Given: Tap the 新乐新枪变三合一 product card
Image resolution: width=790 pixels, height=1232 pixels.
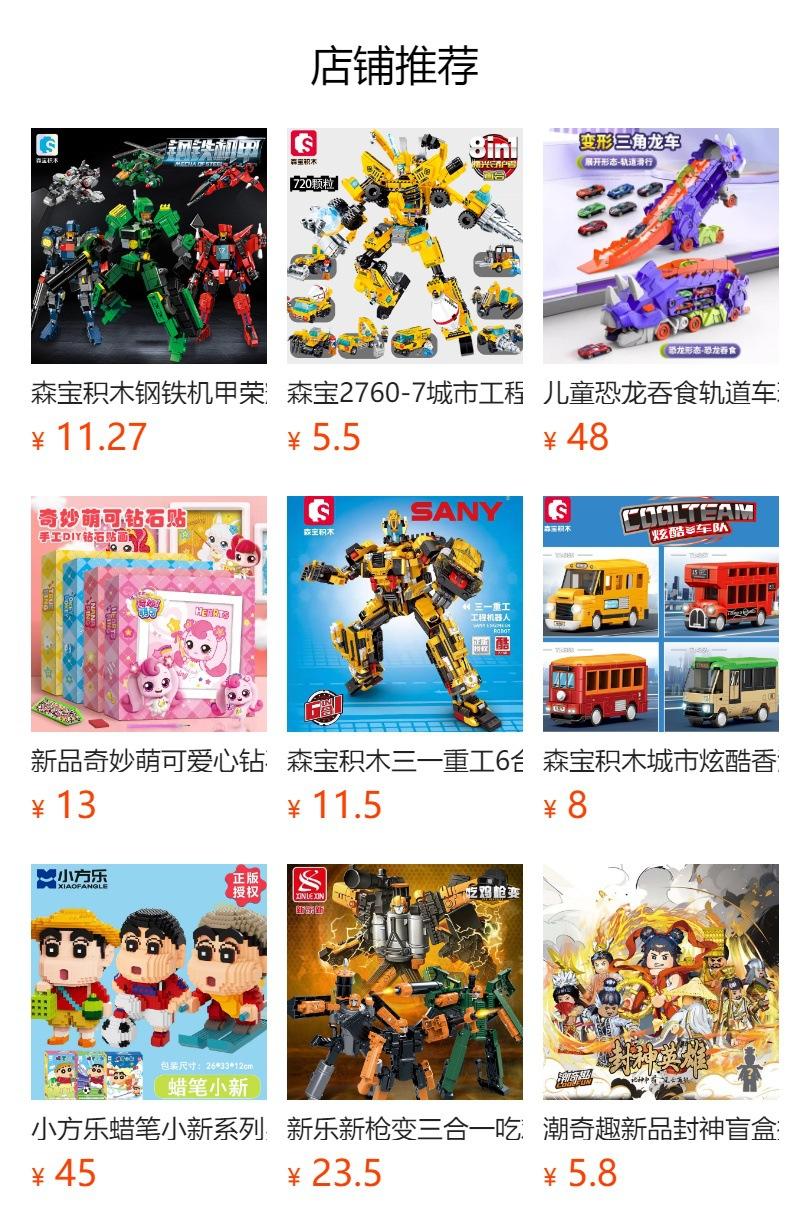Looking at the screenshot, I should coord(405,982).
